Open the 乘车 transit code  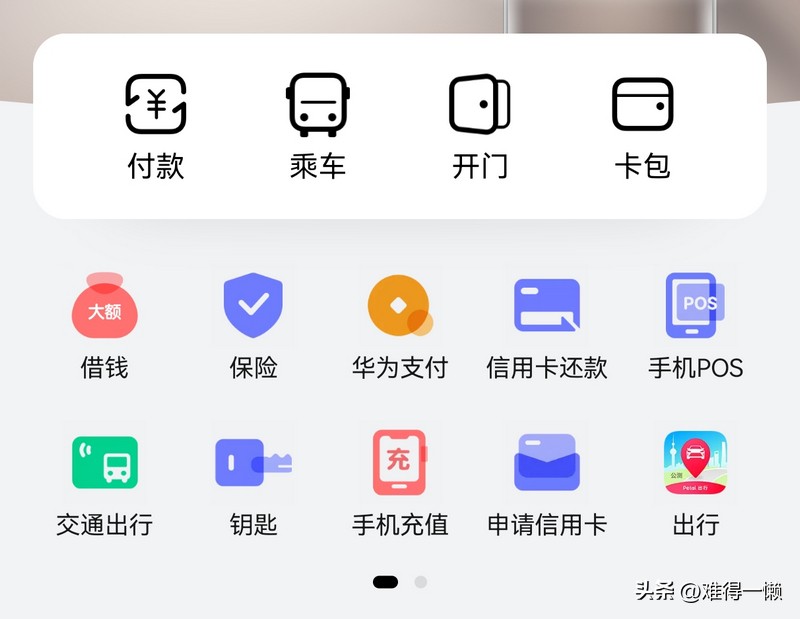[318, 125]
